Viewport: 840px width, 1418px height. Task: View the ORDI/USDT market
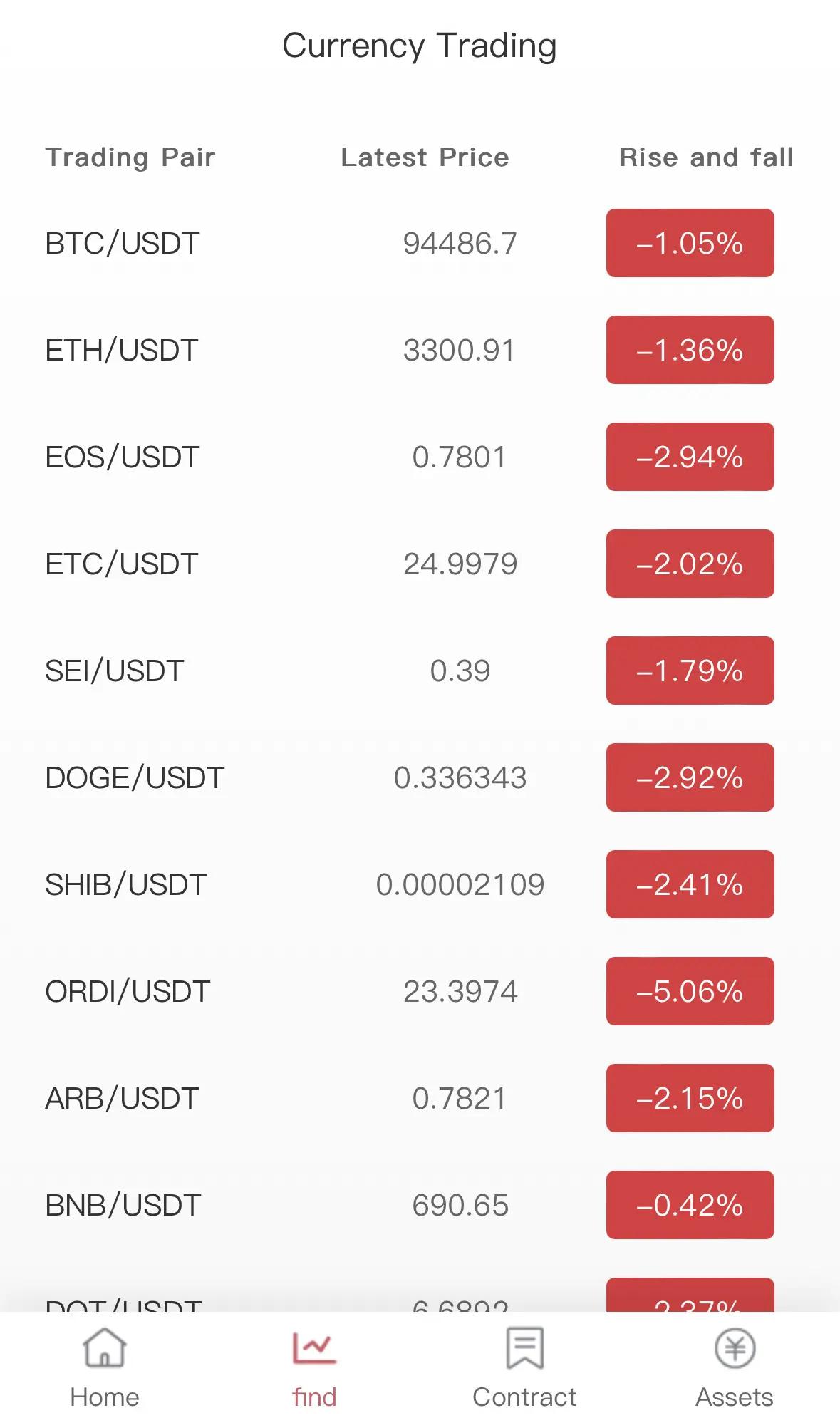click(420, 991)
